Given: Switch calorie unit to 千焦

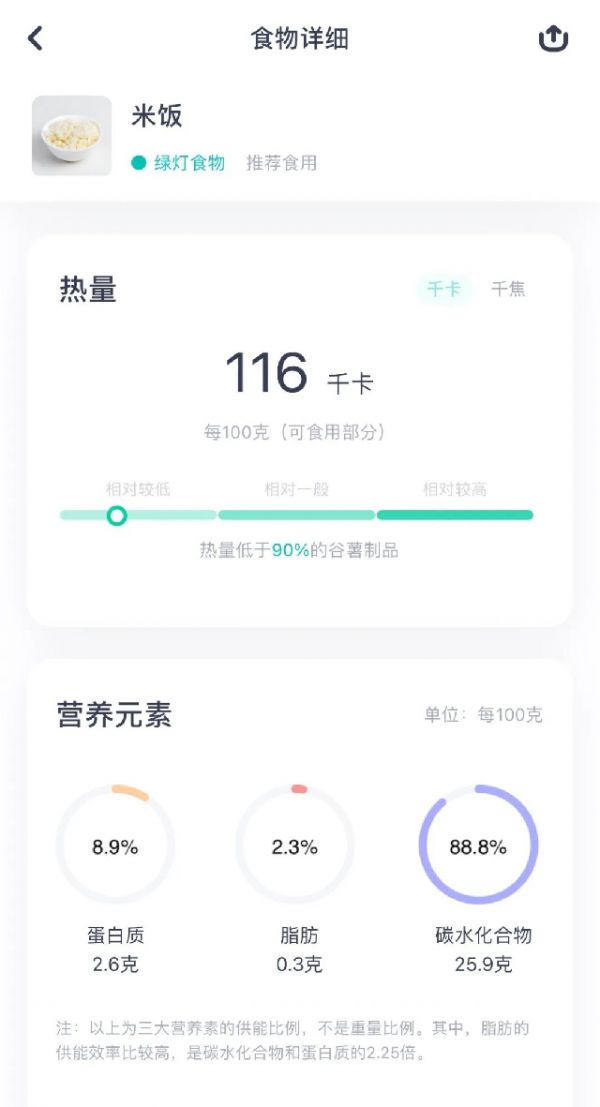Looking at the screenshot, I should click(508, 290).
